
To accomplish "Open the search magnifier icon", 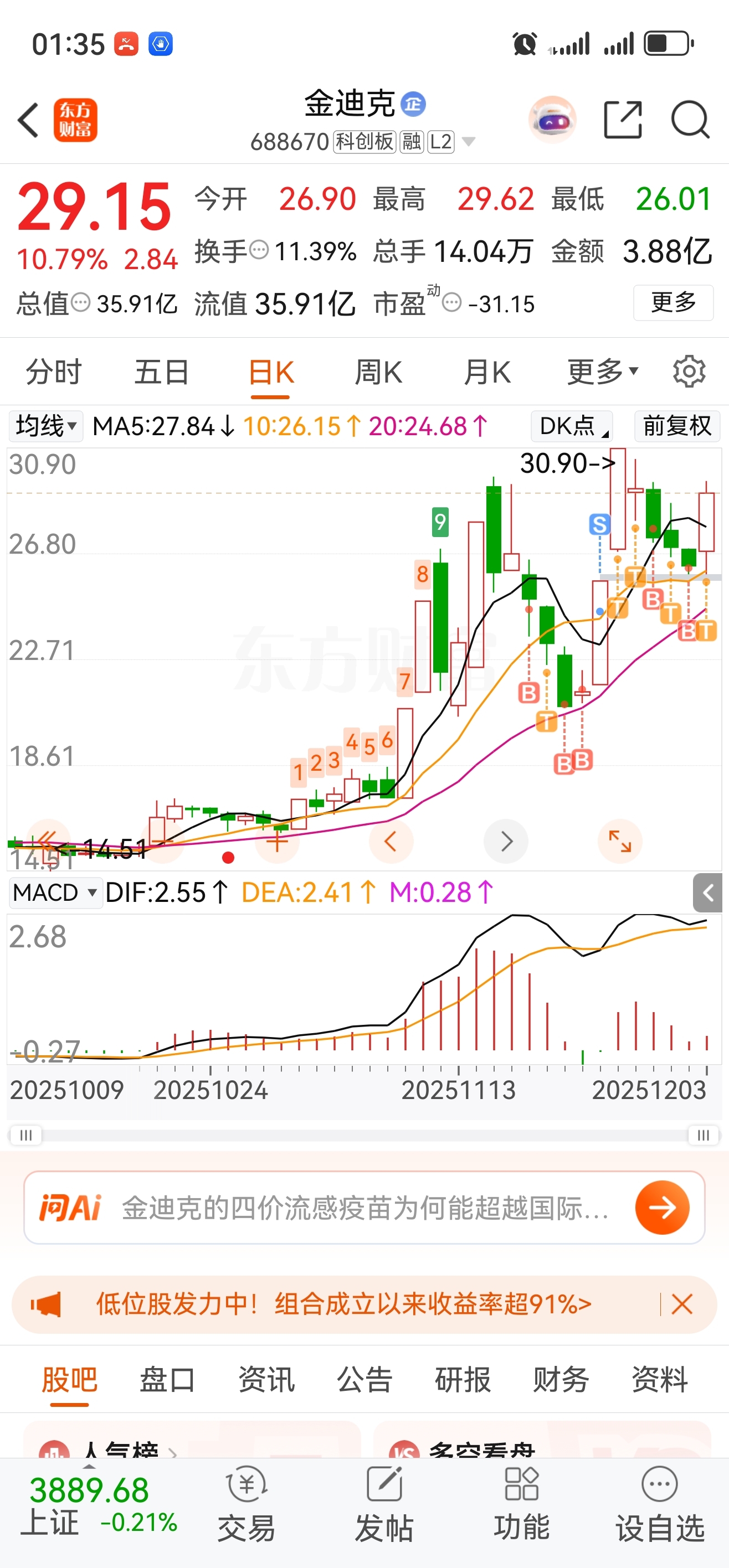I will 690,120.
